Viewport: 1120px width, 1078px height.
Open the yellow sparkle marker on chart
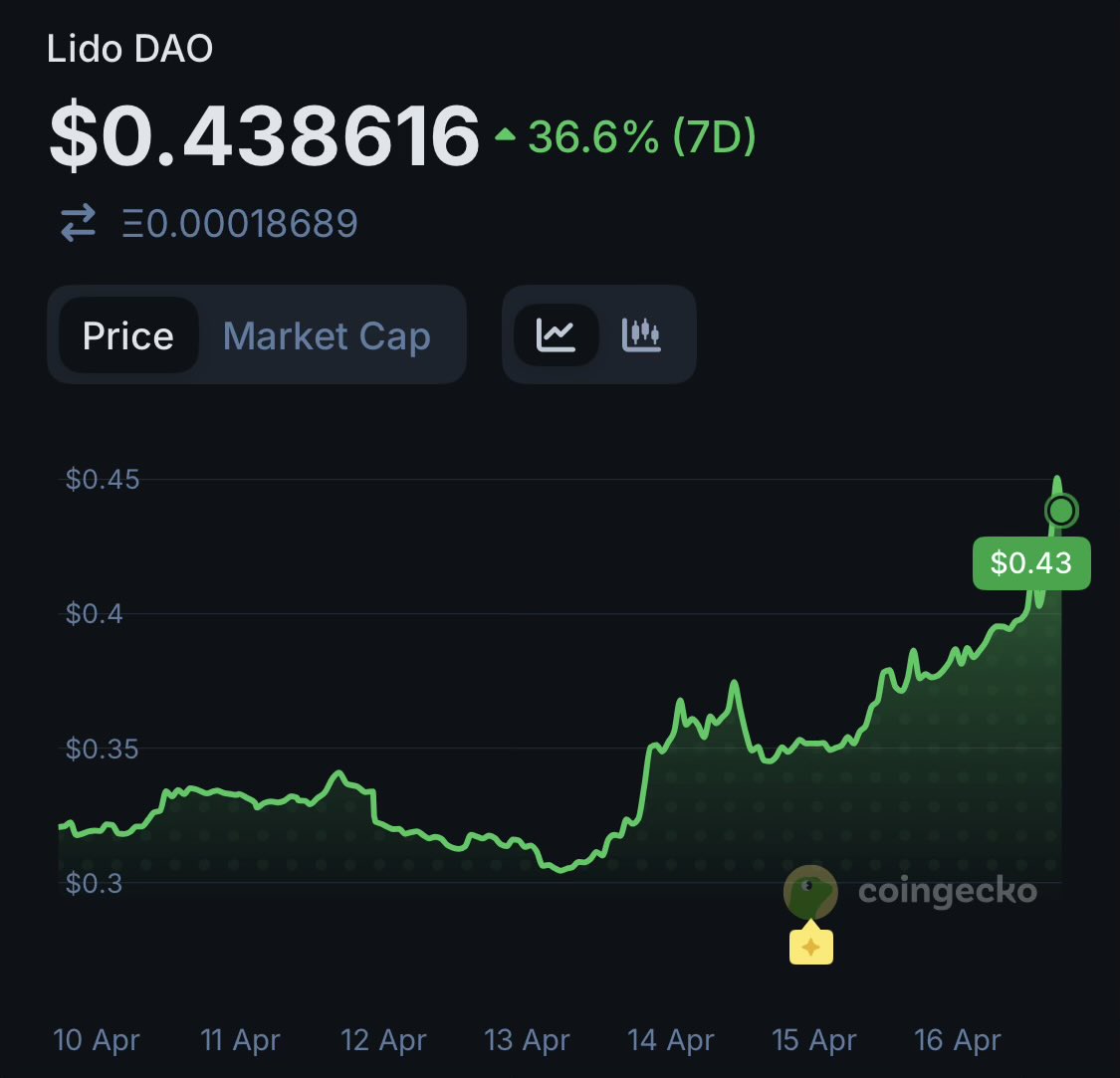[x=810, y=946]
